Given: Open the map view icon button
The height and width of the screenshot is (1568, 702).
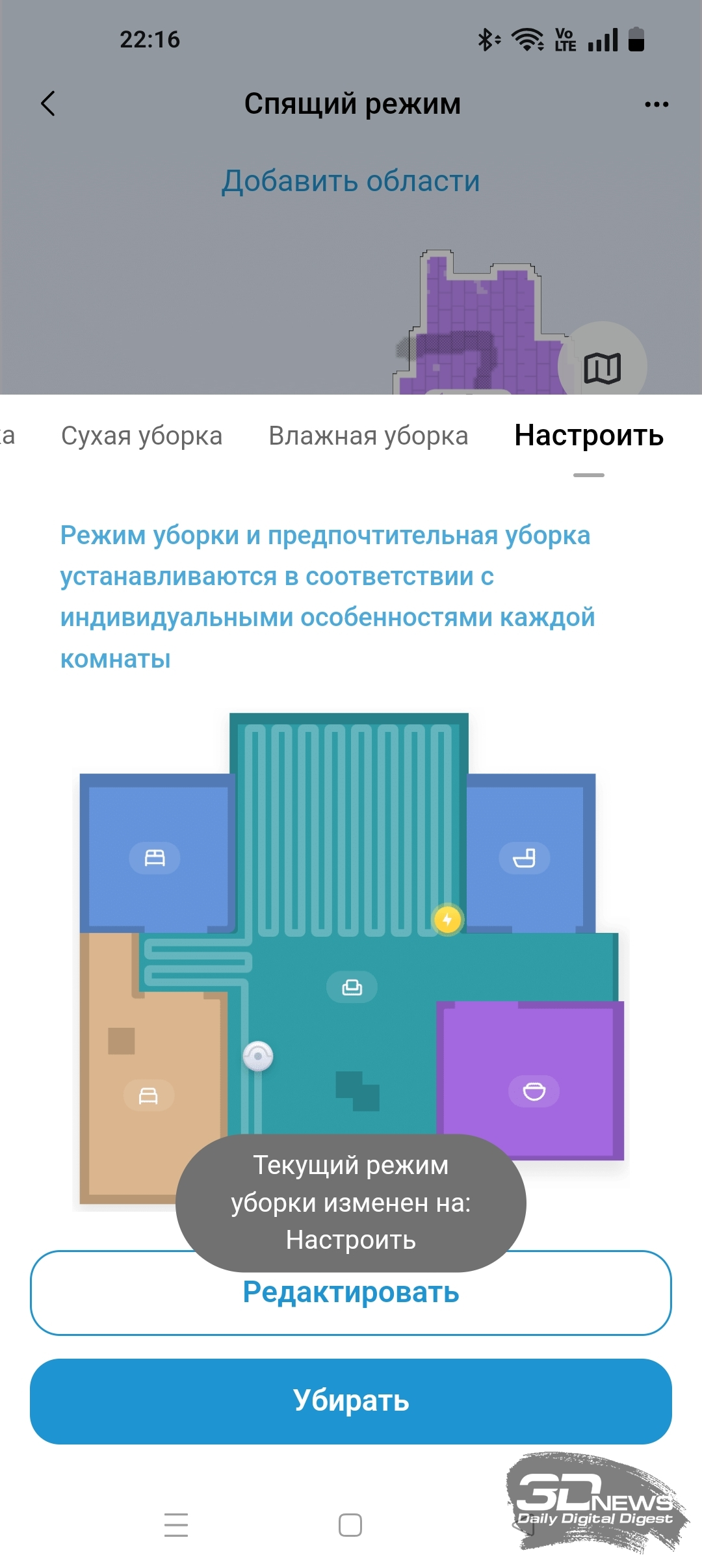Looking at the screenshot, I should point(603,367).
